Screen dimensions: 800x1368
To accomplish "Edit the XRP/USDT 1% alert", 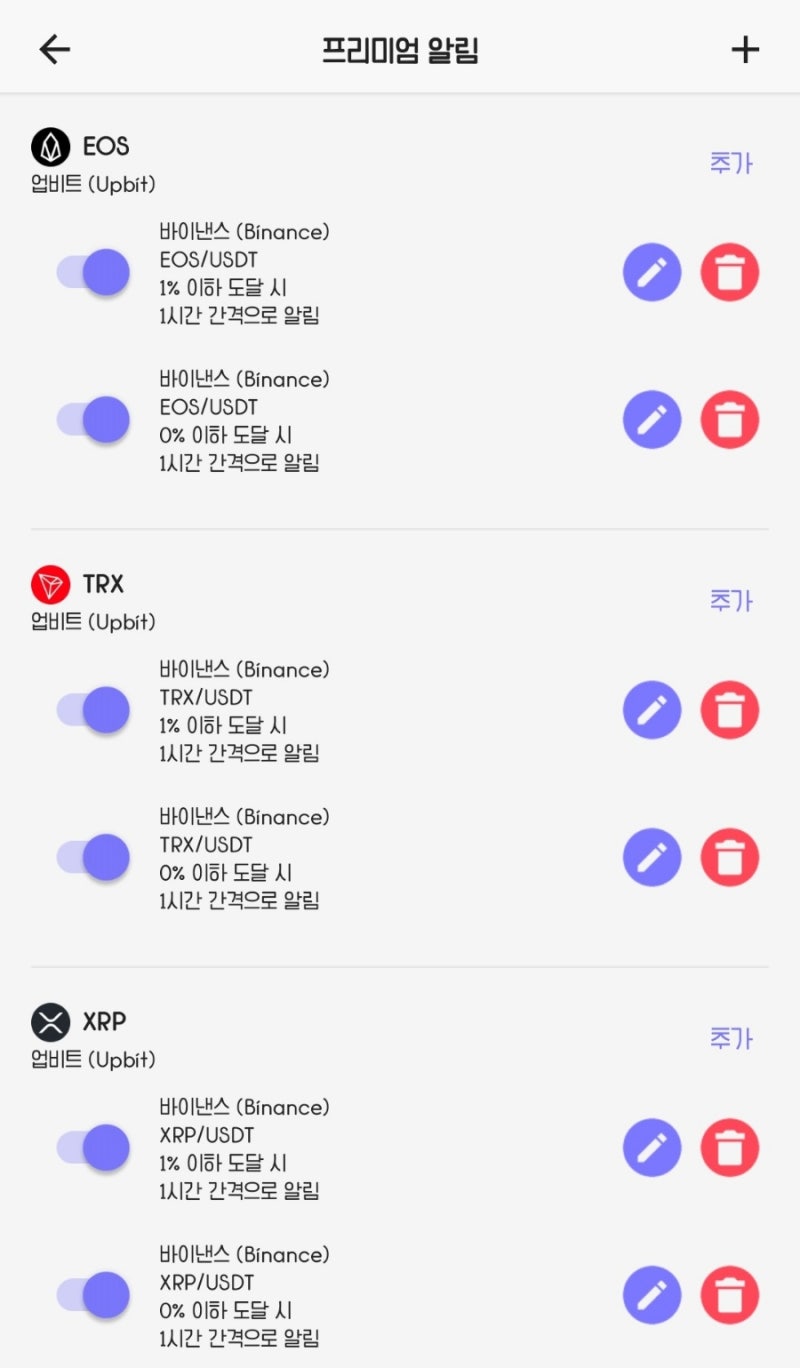I will (651, 1147).
